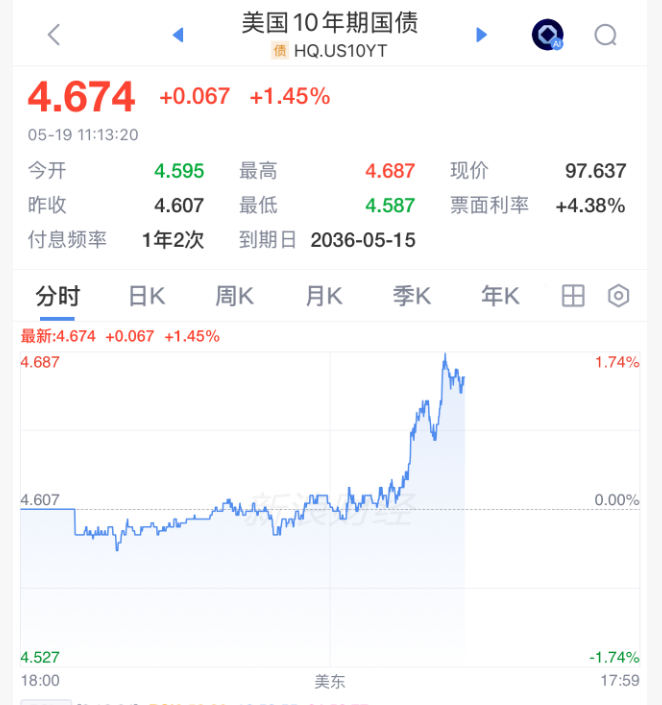This screenshot has width=662, height=705.
Task: Go back to the previous page
Action: (54, 35)
